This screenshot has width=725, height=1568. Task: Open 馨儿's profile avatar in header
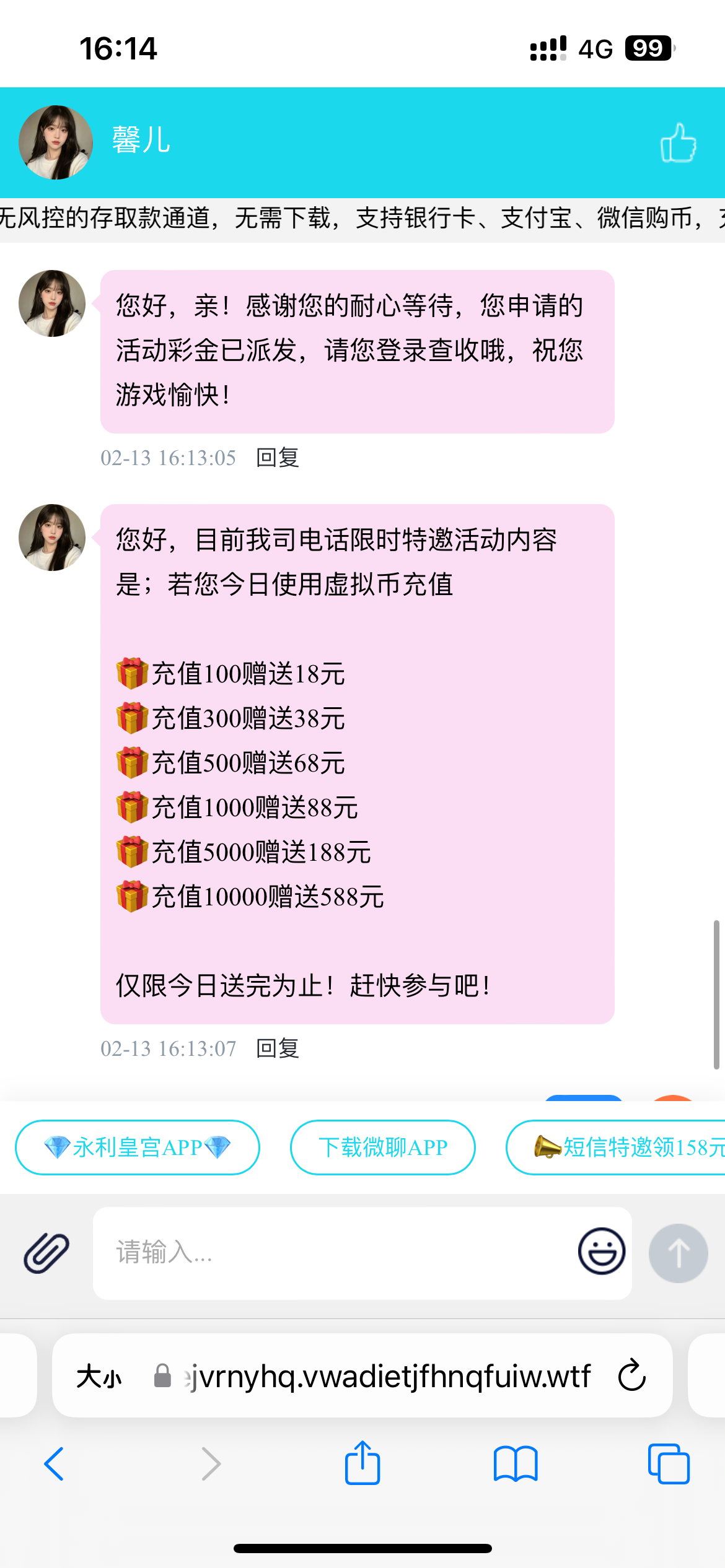pos(56,142)
